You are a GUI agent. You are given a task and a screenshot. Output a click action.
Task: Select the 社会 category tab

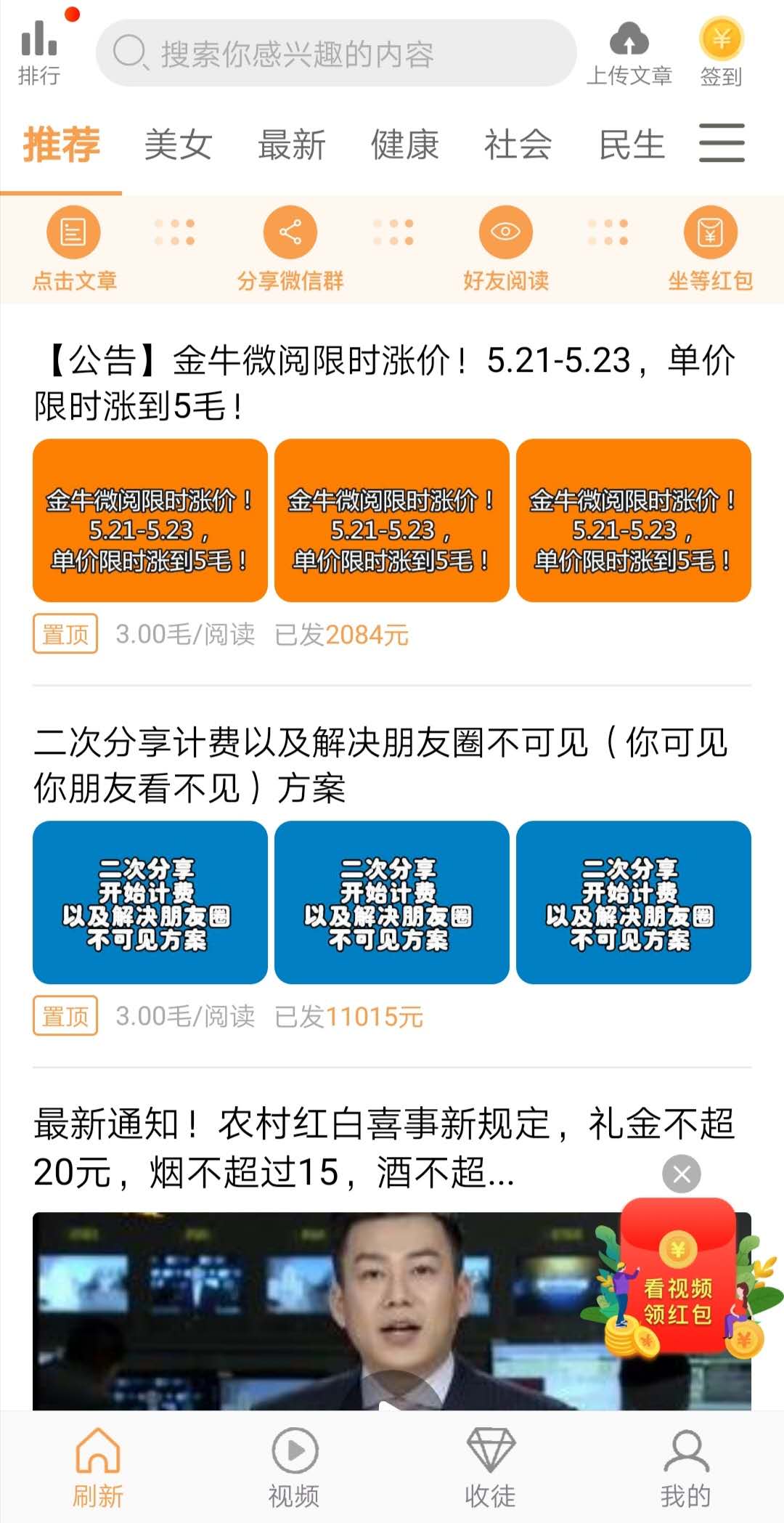tap(518, 145)
